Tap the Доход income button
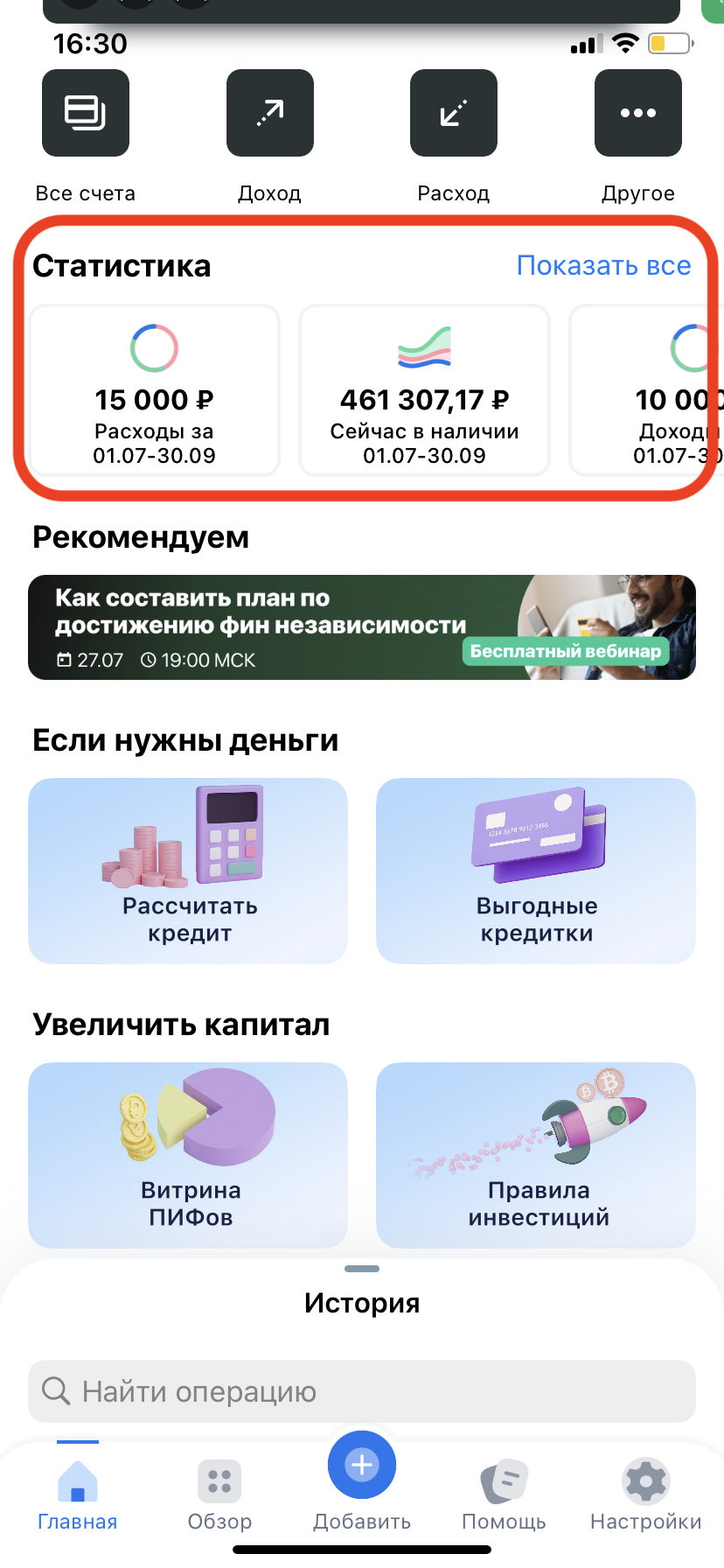Viewport: 724px width, 1568px height. (269, 114)
